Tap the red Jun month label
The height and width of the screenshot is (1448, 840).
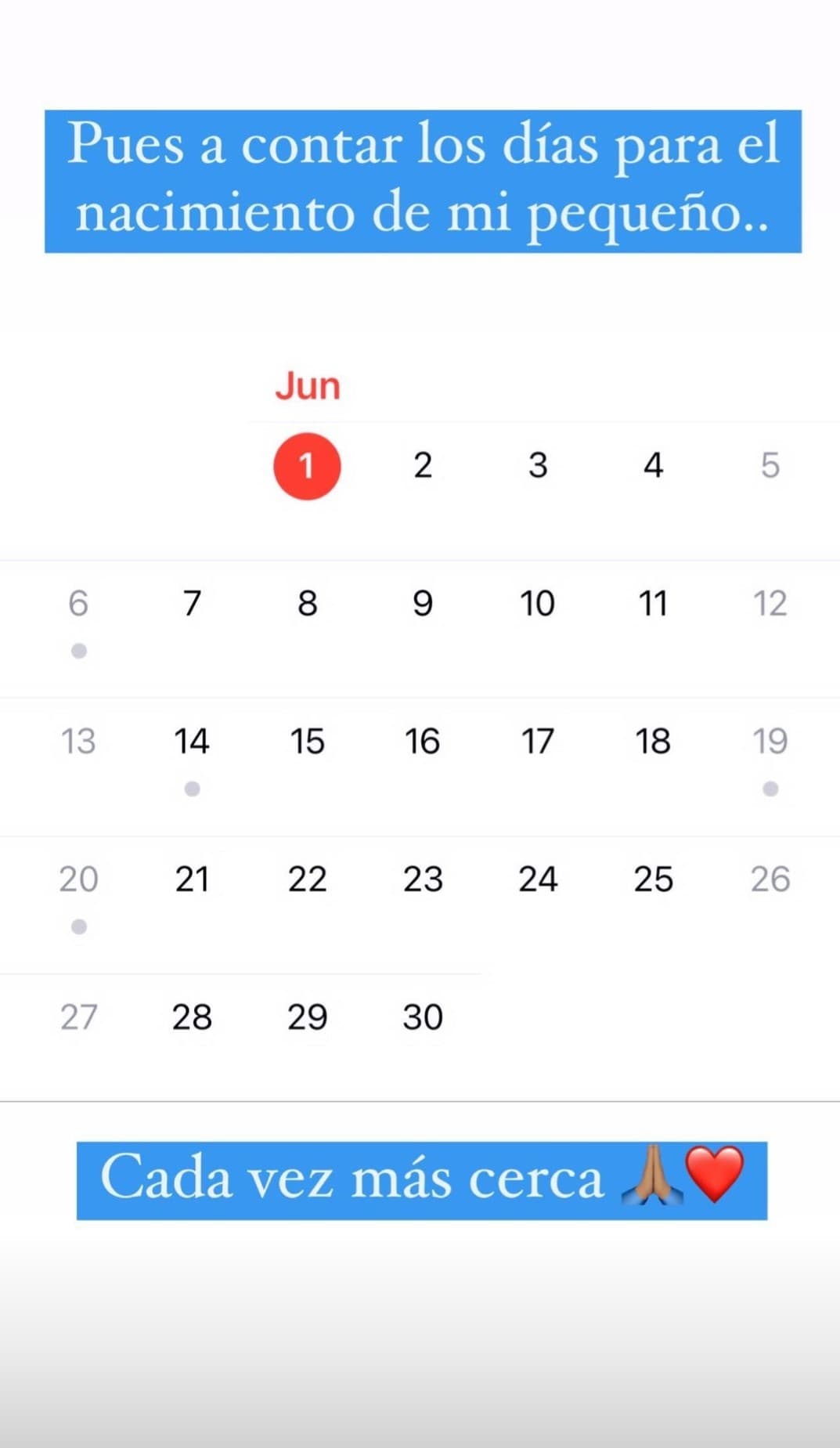[x=308, y=385]
